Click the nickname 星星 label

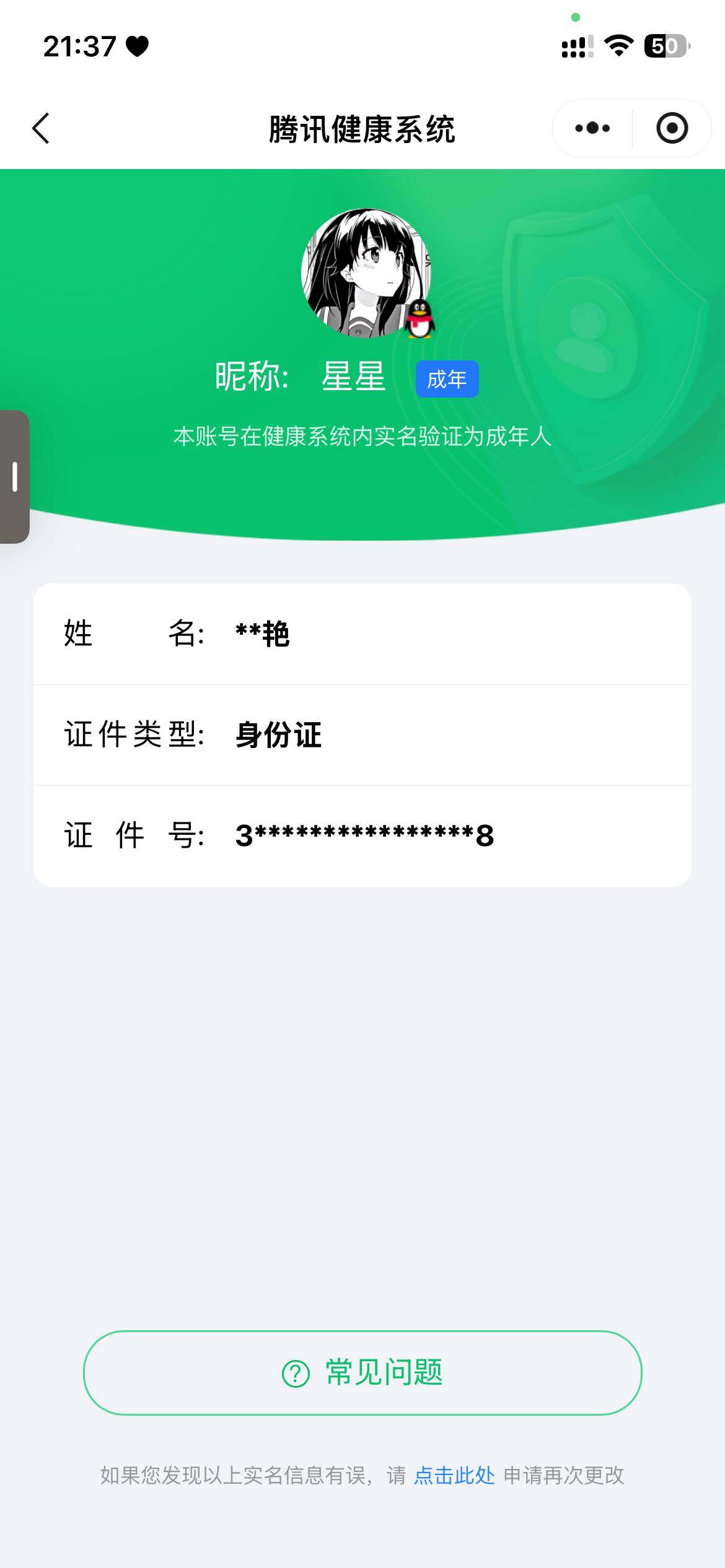point(354,379)
